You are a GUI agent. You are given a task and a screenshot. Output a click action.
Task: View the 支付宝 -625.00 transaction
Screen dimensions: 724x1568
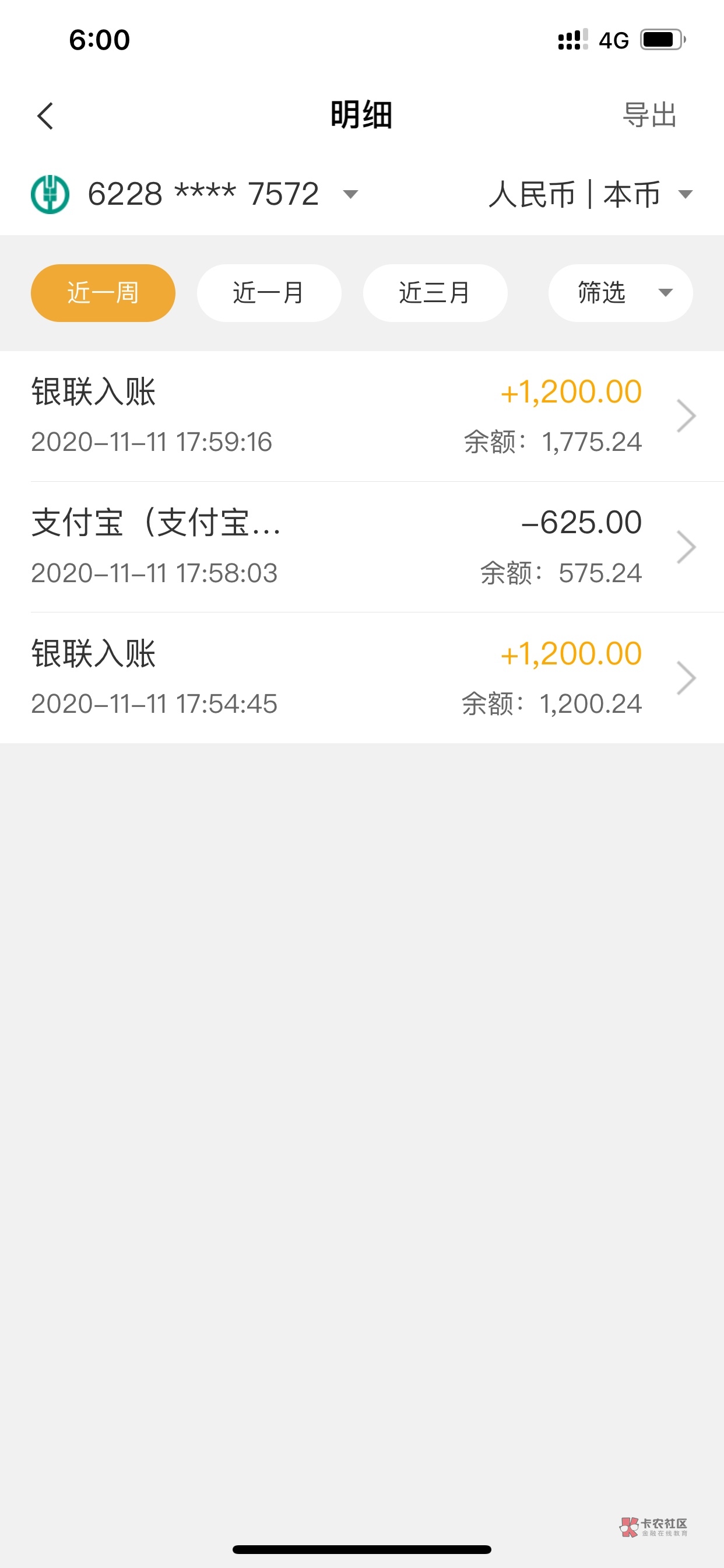[362, 547]
